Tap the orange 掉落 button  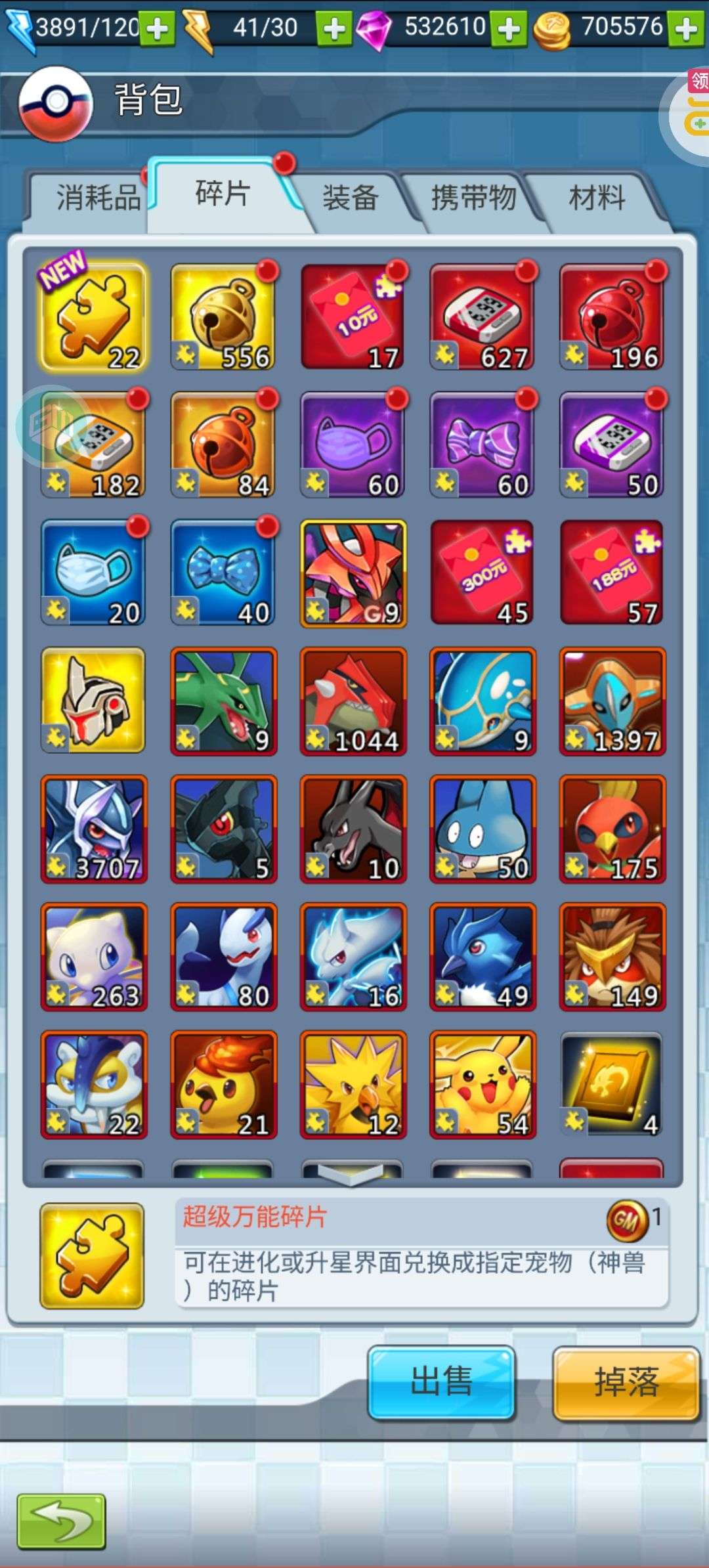point(626,1383)
